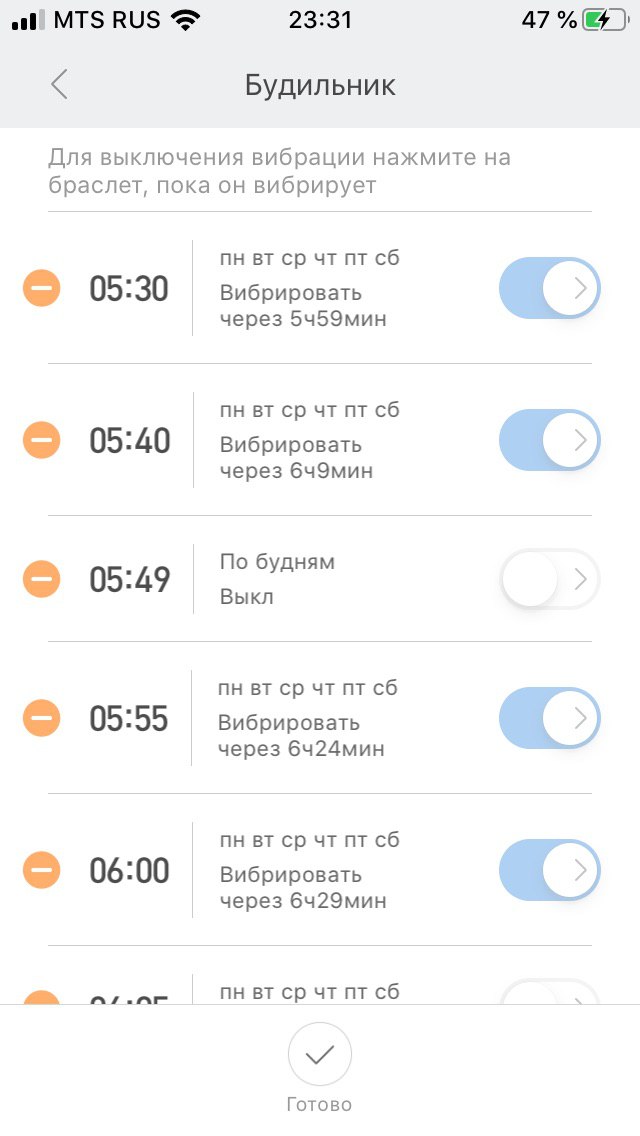
Task: Go back from the Будильник screen
Action: click(x=59, y=85)
